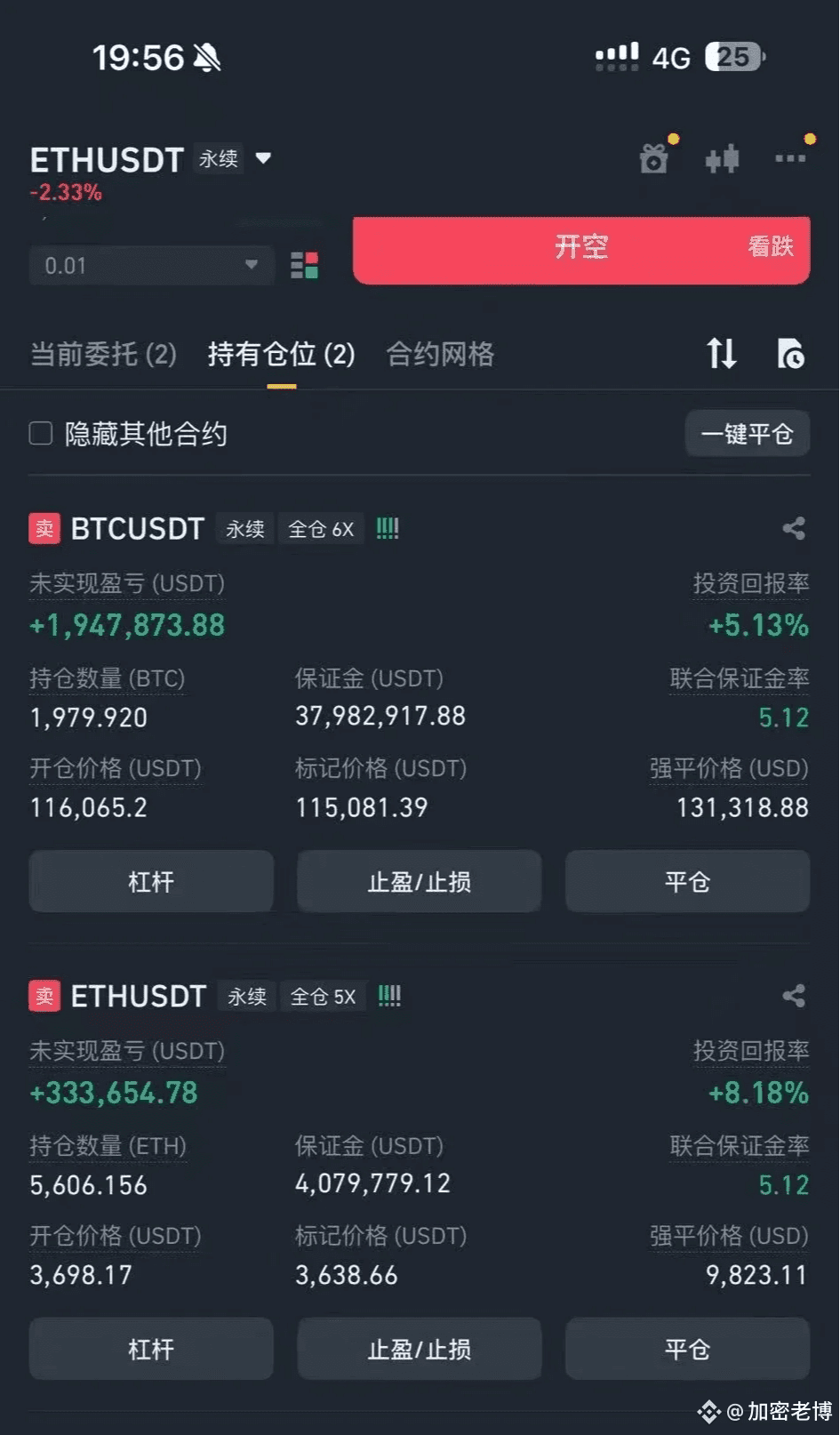840x1435 pixels.
Task: Change the order book layout icon
Action: 304,265
